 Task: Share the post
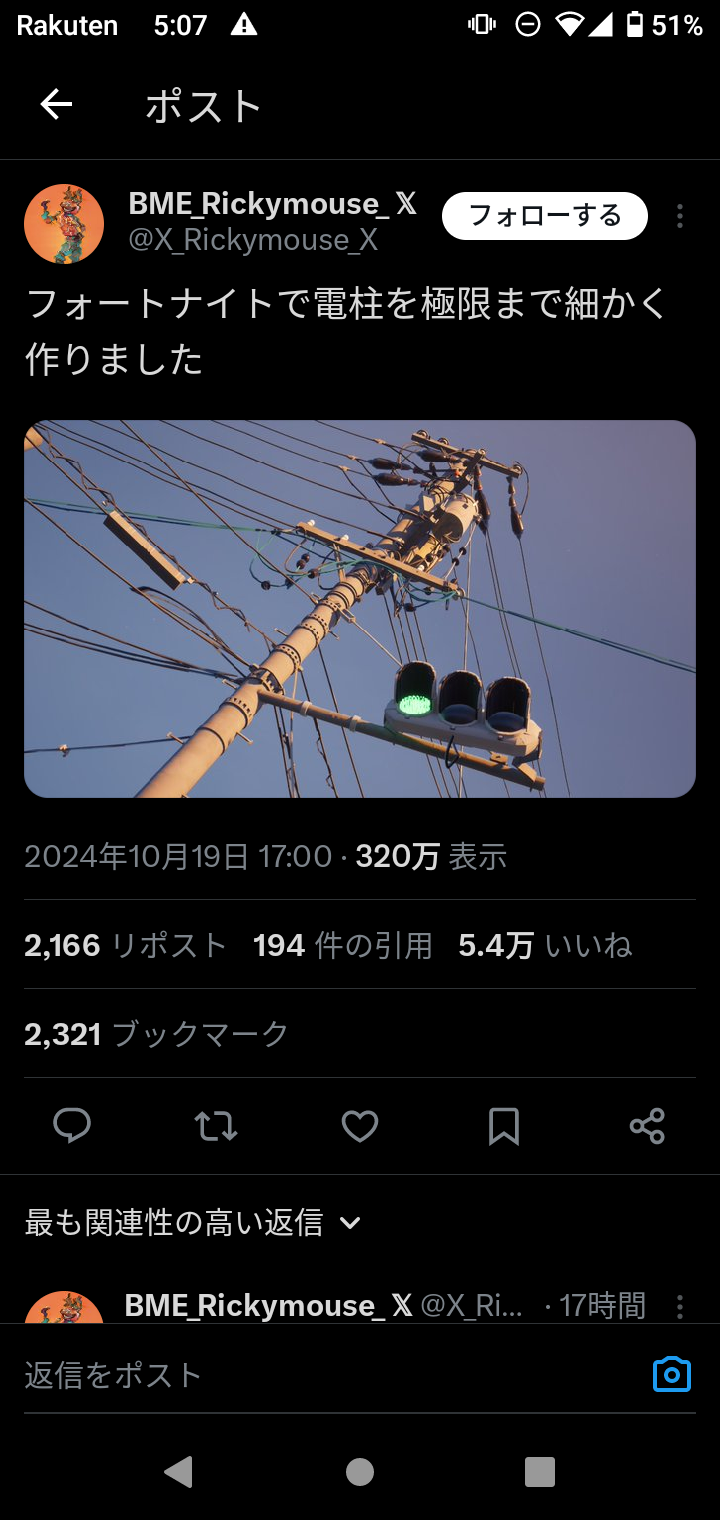pyautogui.click(x=647, y=1126)
